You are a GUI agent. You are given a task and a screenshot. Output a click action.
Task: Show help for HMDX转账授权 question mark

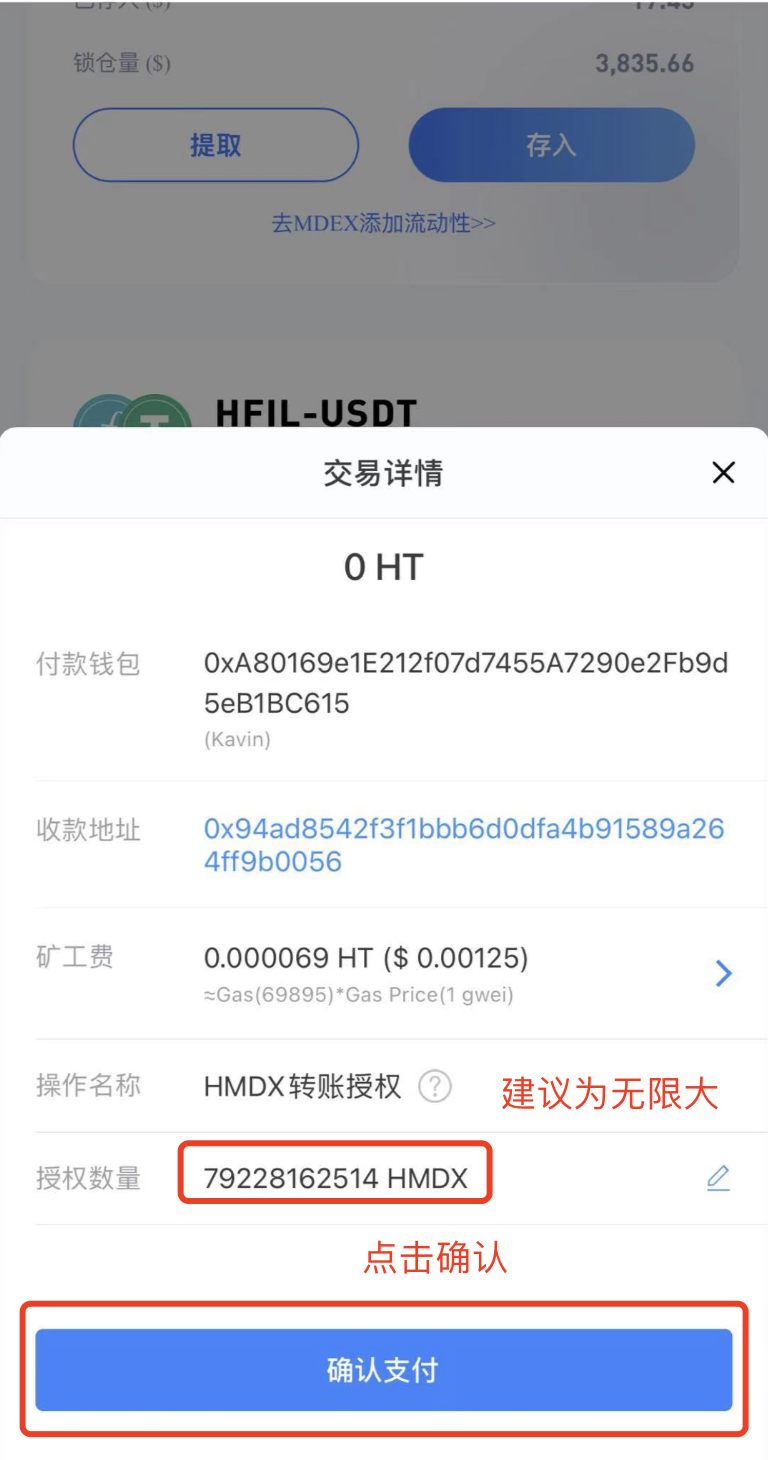coord(434,1086)
